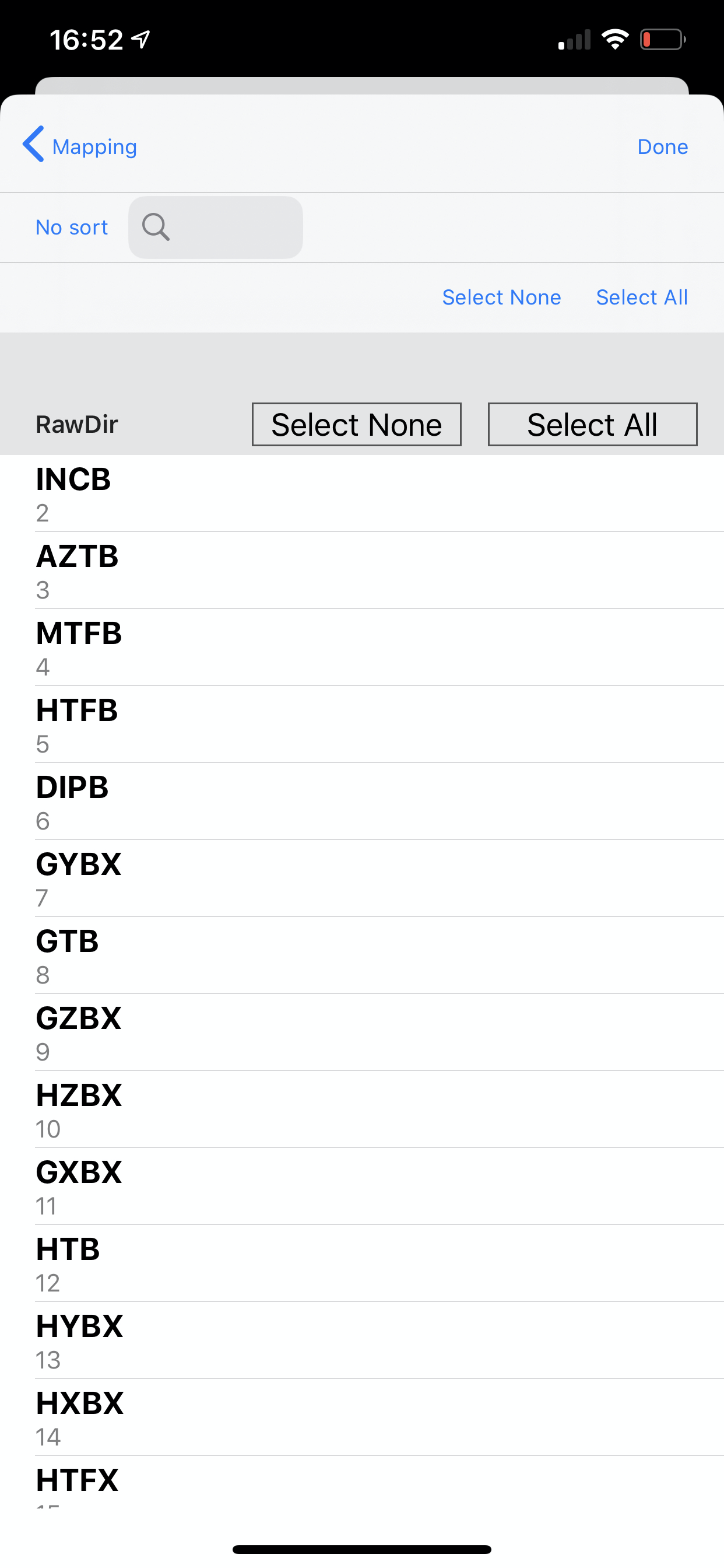This screenshot has height=1568, width=724.
Task: Select the AZTB row
Action: (362, 570)
